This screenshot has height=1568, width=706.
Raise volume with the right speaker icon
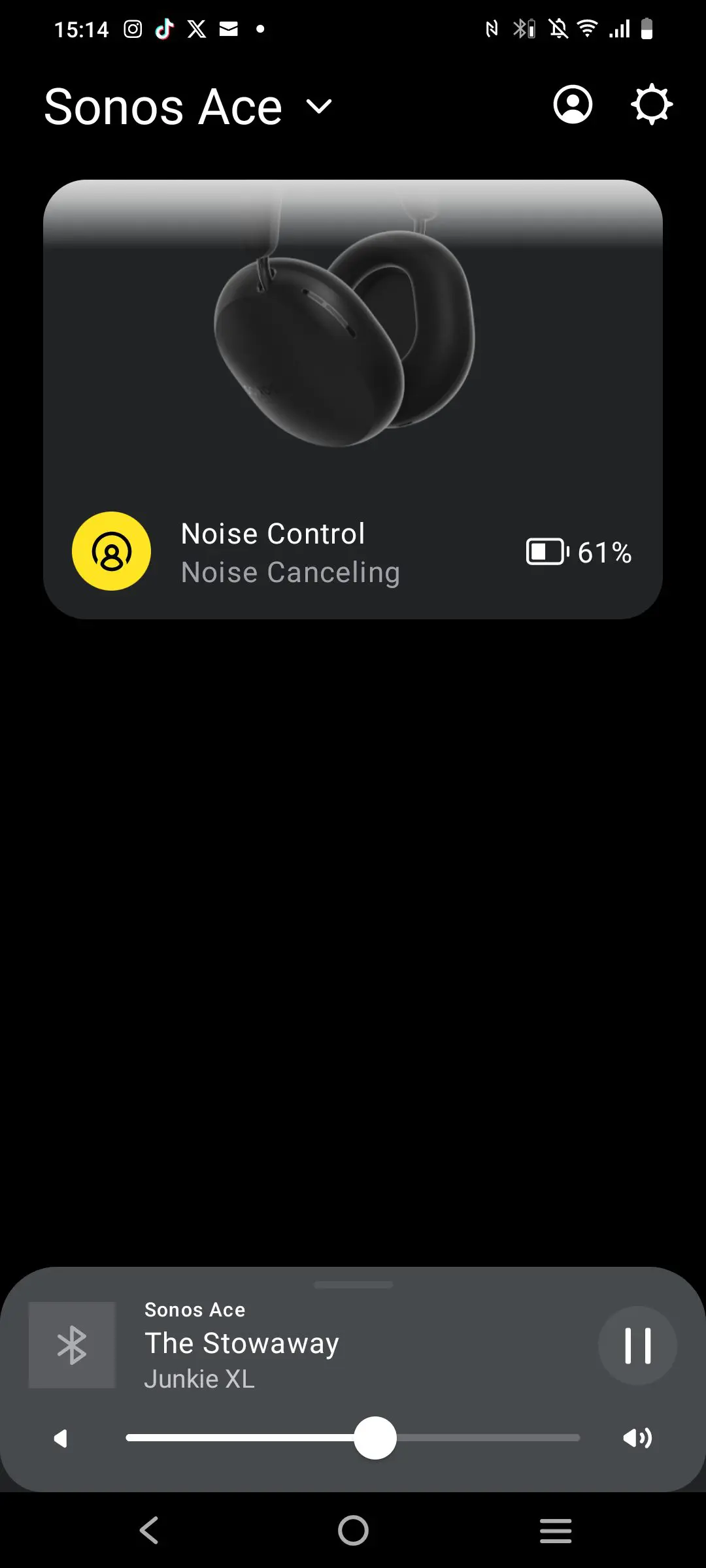(637, 1438)
